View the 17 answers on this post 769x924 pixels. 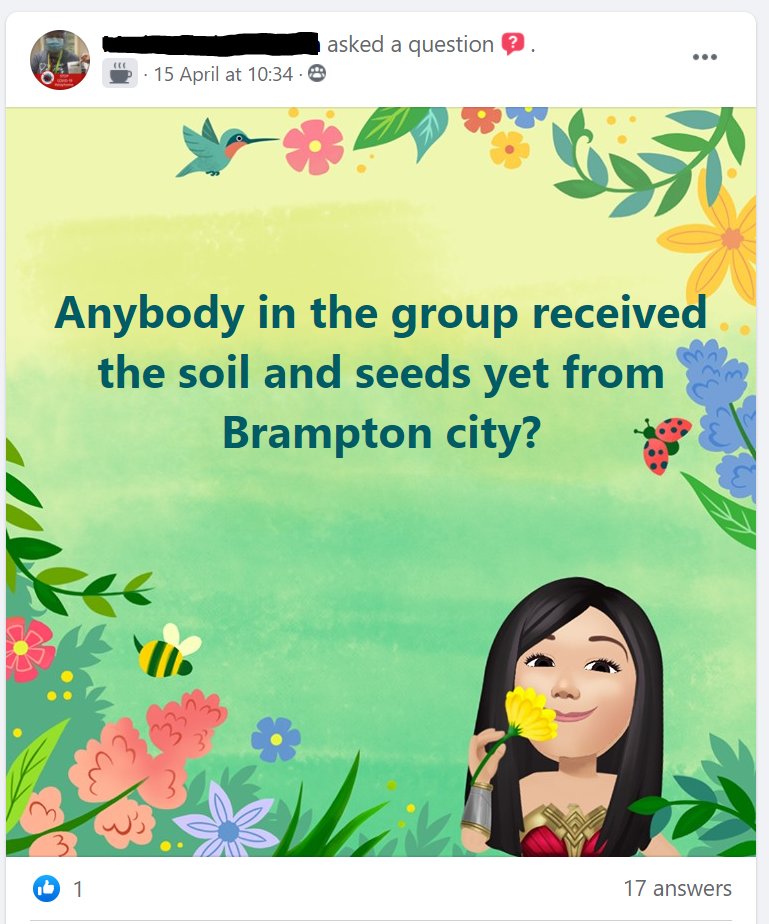676,888
